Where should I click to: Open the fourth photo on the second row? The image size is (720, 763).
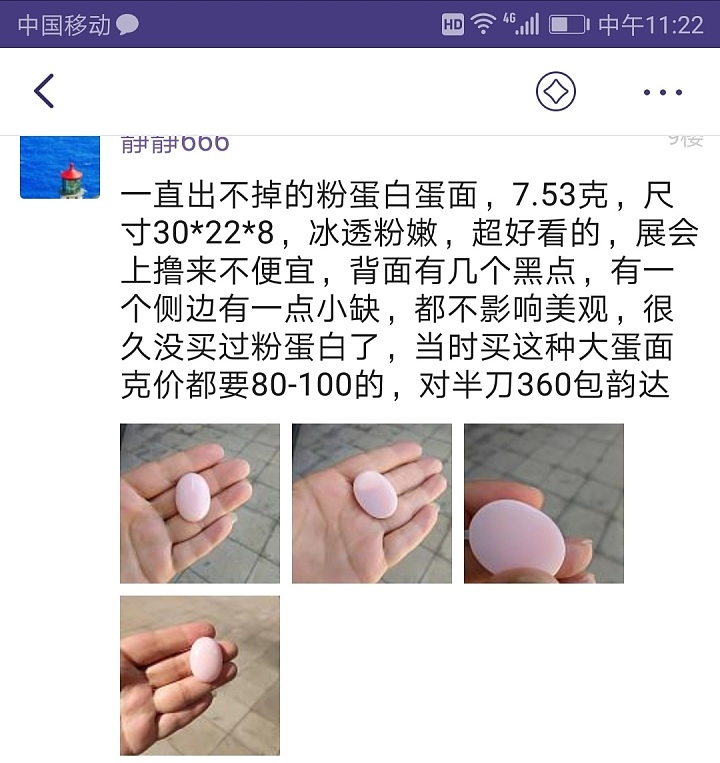click(x=200, y=675)
